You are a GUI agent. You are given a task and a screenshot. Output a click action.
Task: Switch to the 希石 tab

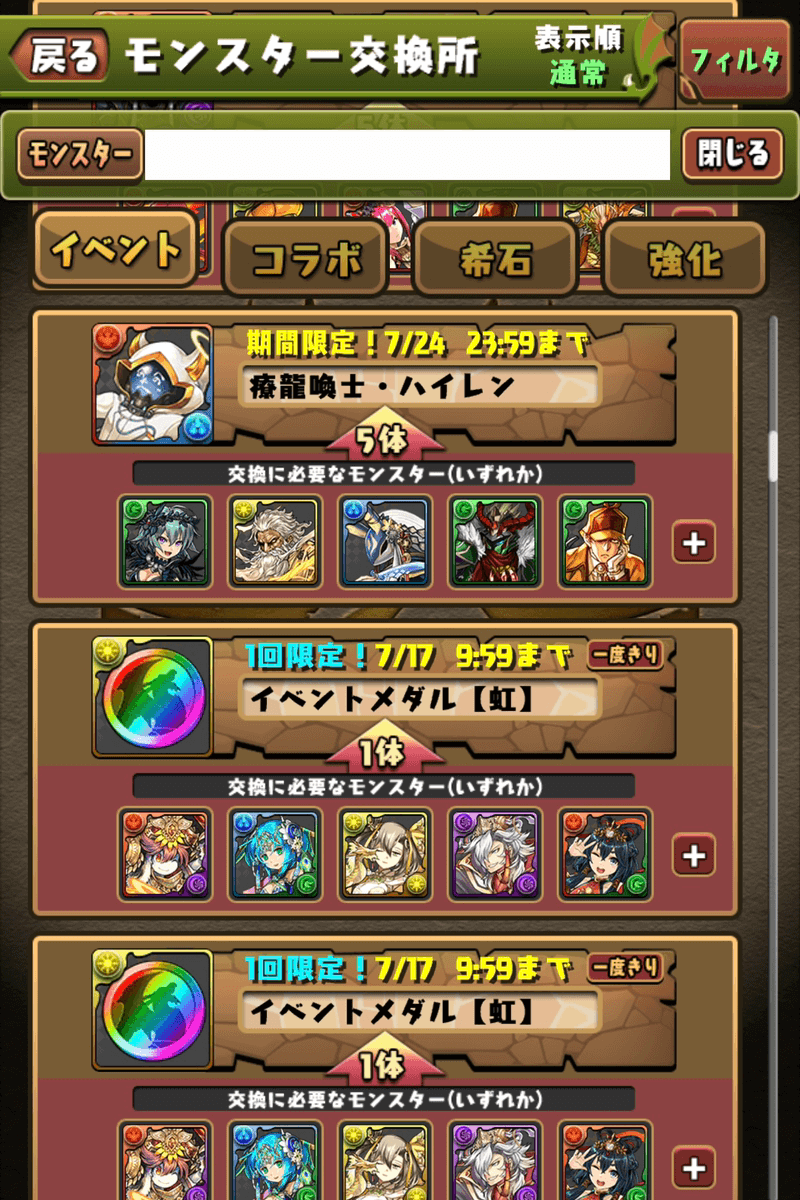click(x=495, y=258)
